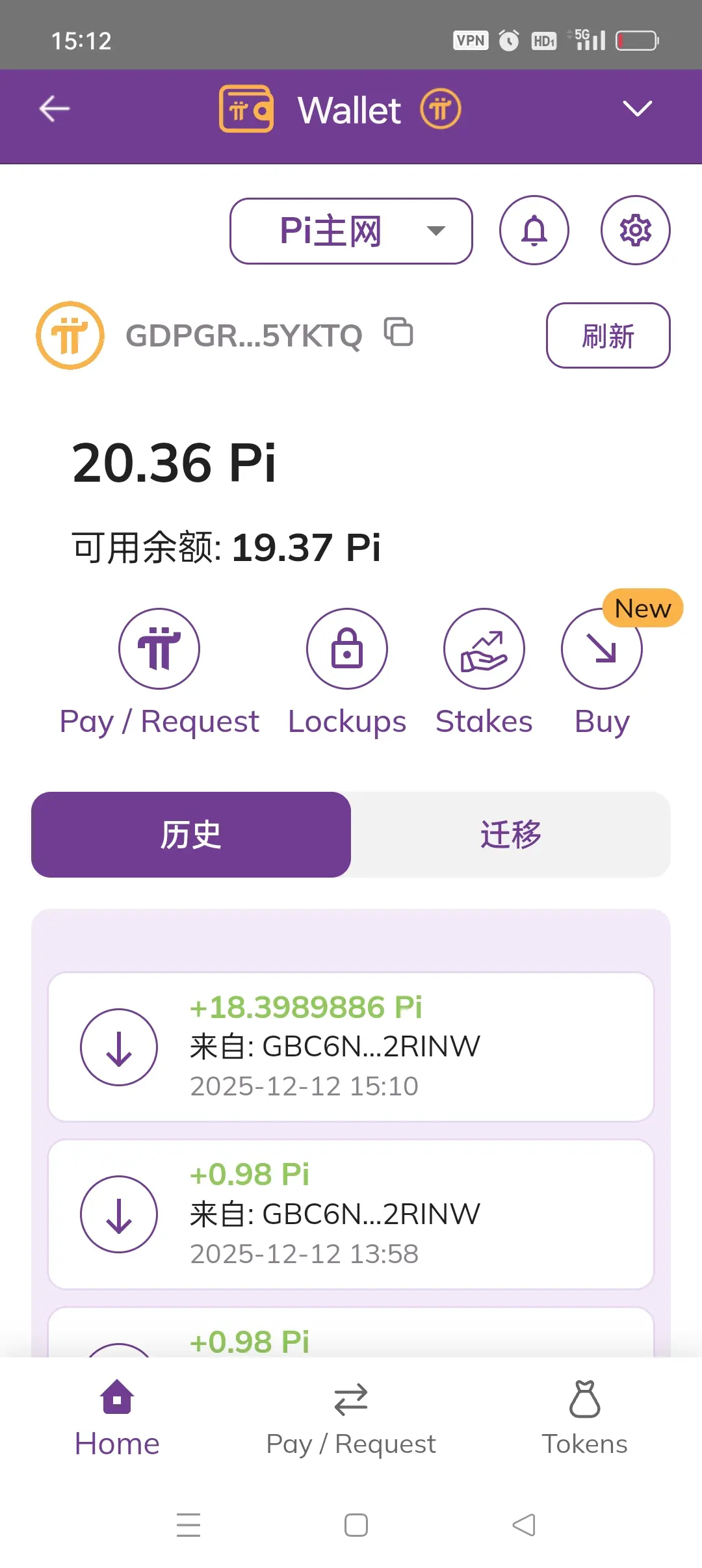Tap the system back triangle button
This screenshot has height=1568, width=702.
(524, 1525)
